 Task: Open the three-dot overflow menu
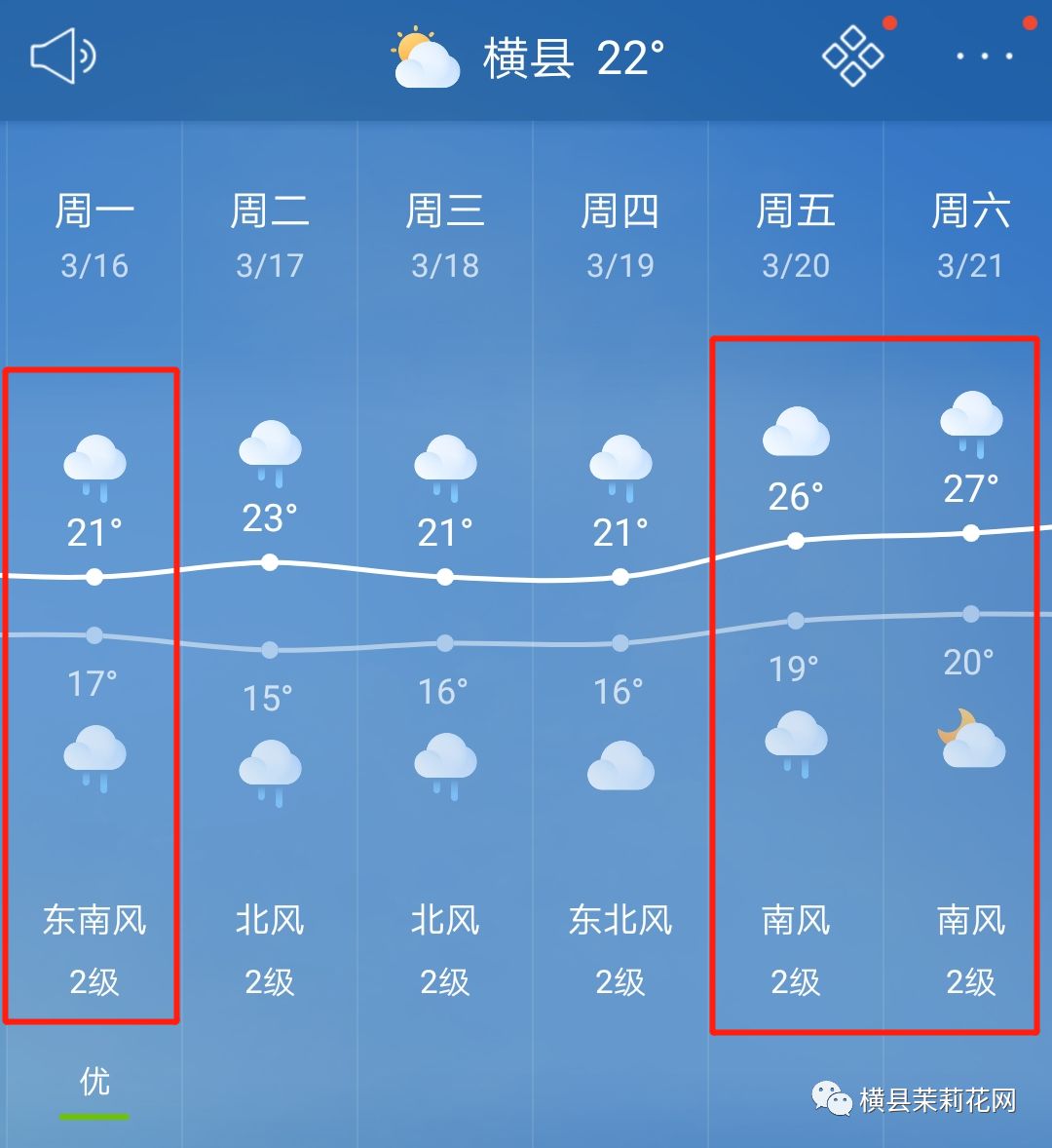[x=984, y=57]
